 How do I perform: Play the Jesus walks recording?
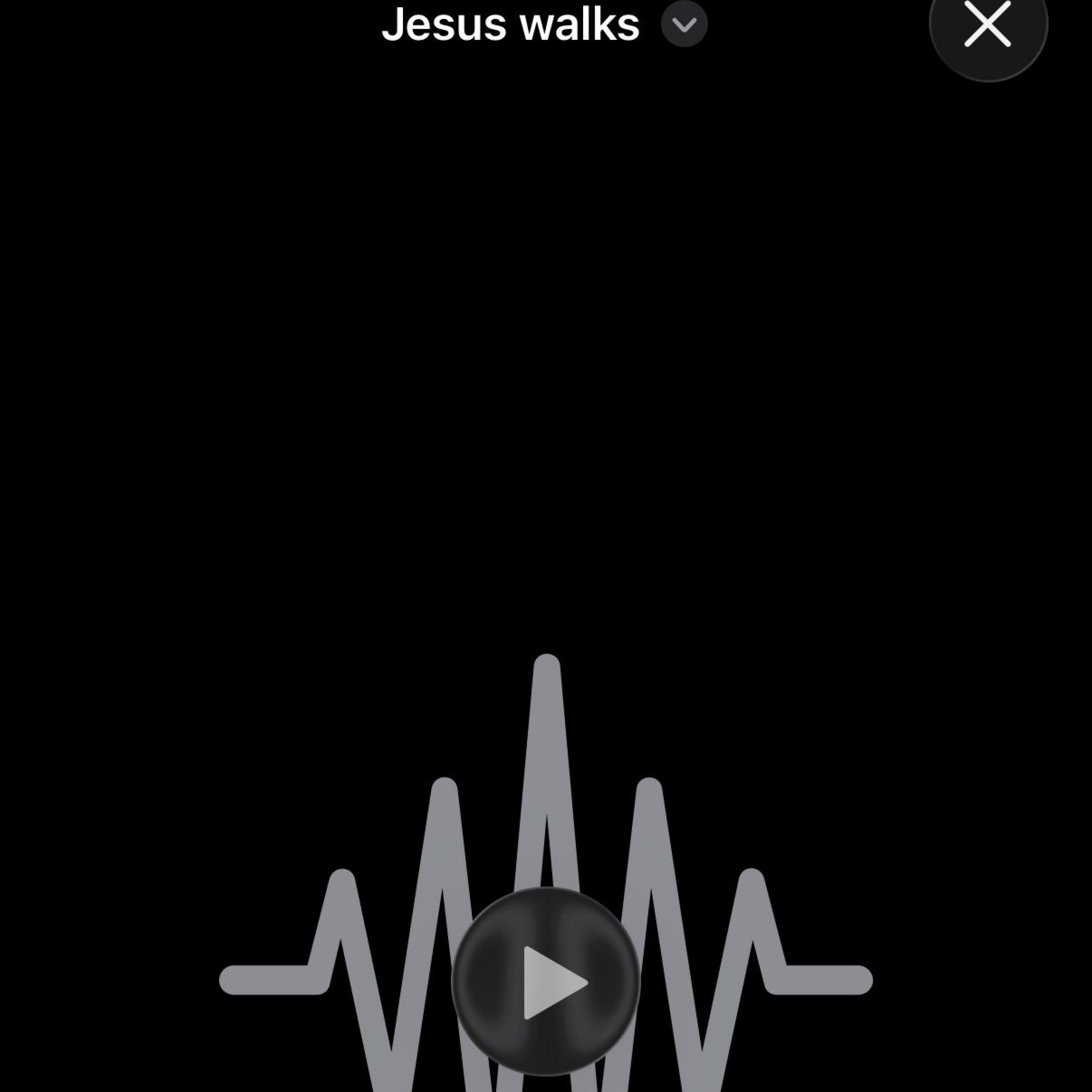[547, 982]
